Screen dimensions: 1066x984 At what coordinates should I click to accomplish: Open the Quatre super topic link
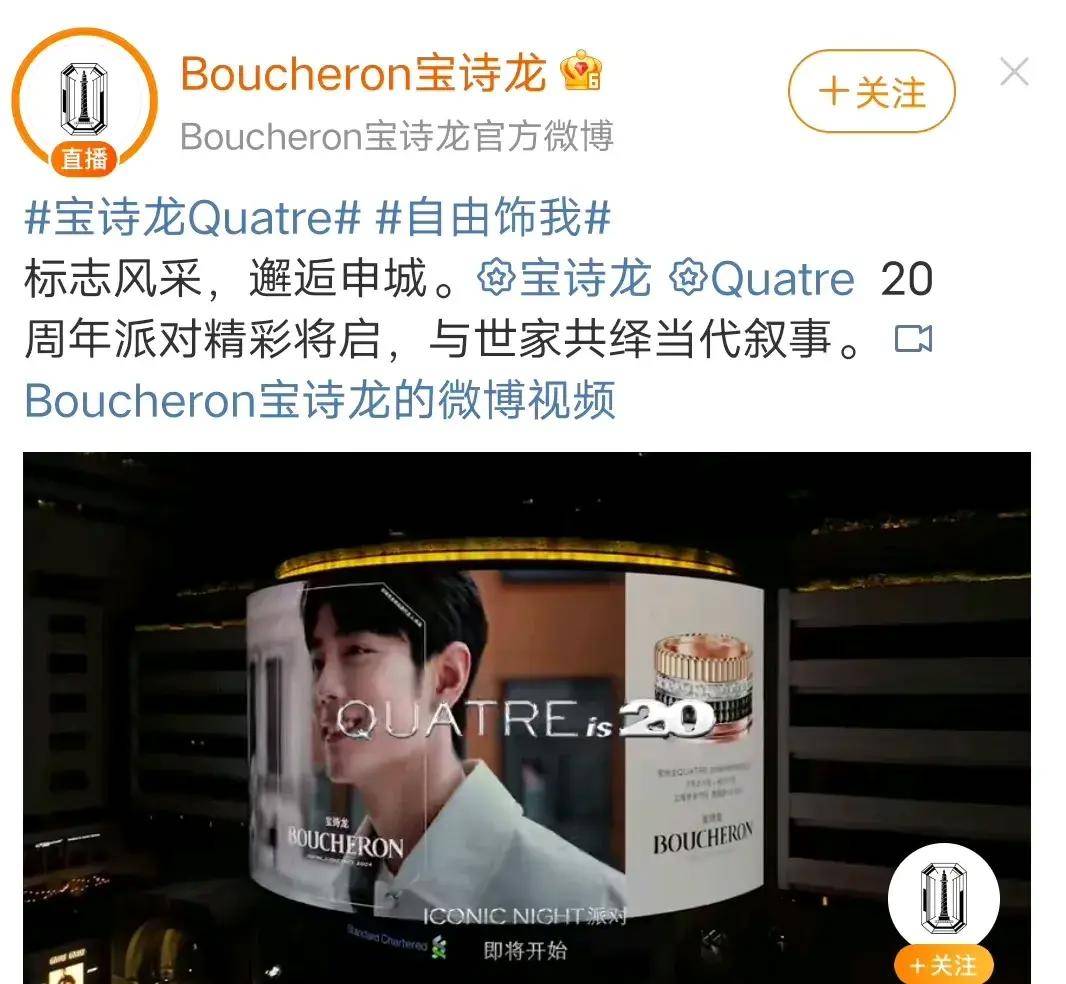pos(762,280)
